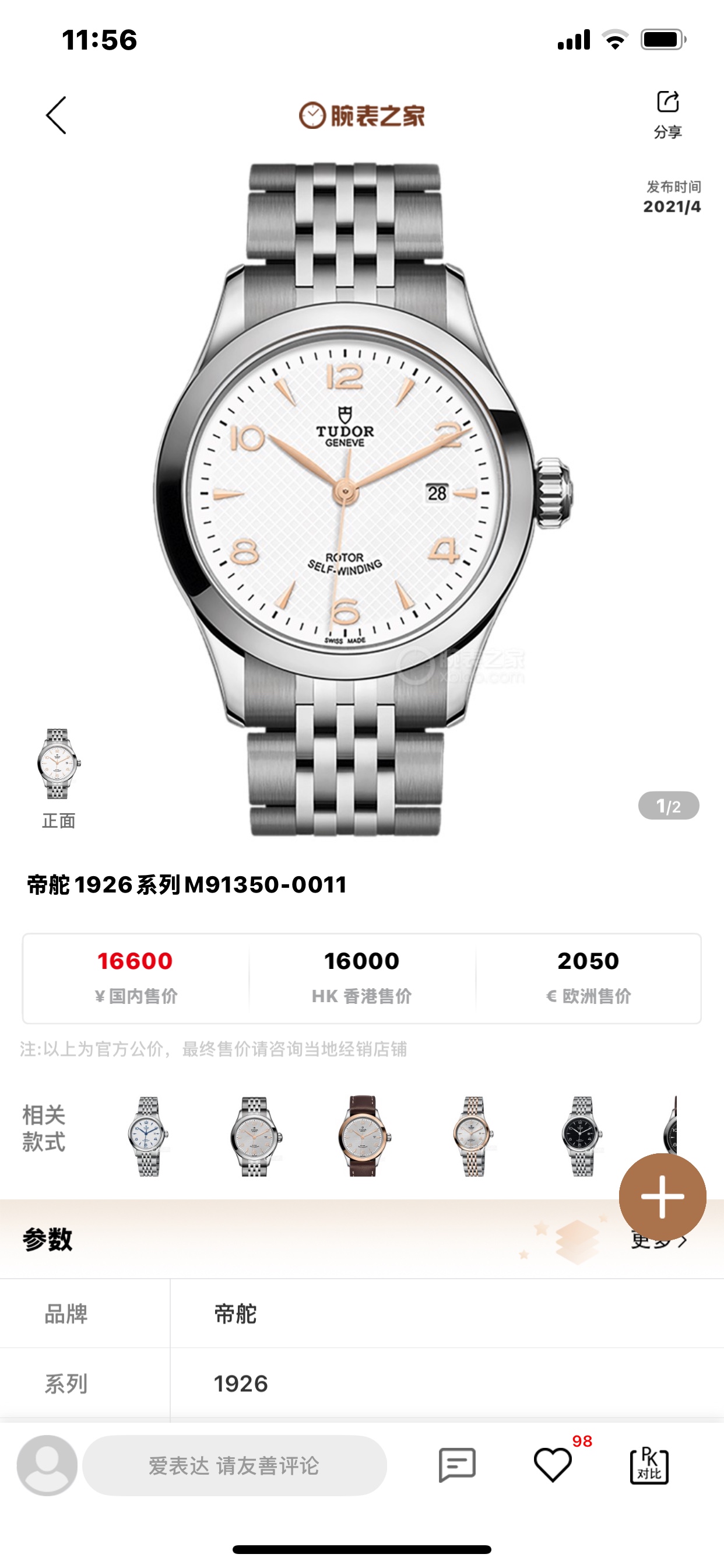Open user avatar profile
Viewport: 724px width, 1568px height.
(47, 1466)
